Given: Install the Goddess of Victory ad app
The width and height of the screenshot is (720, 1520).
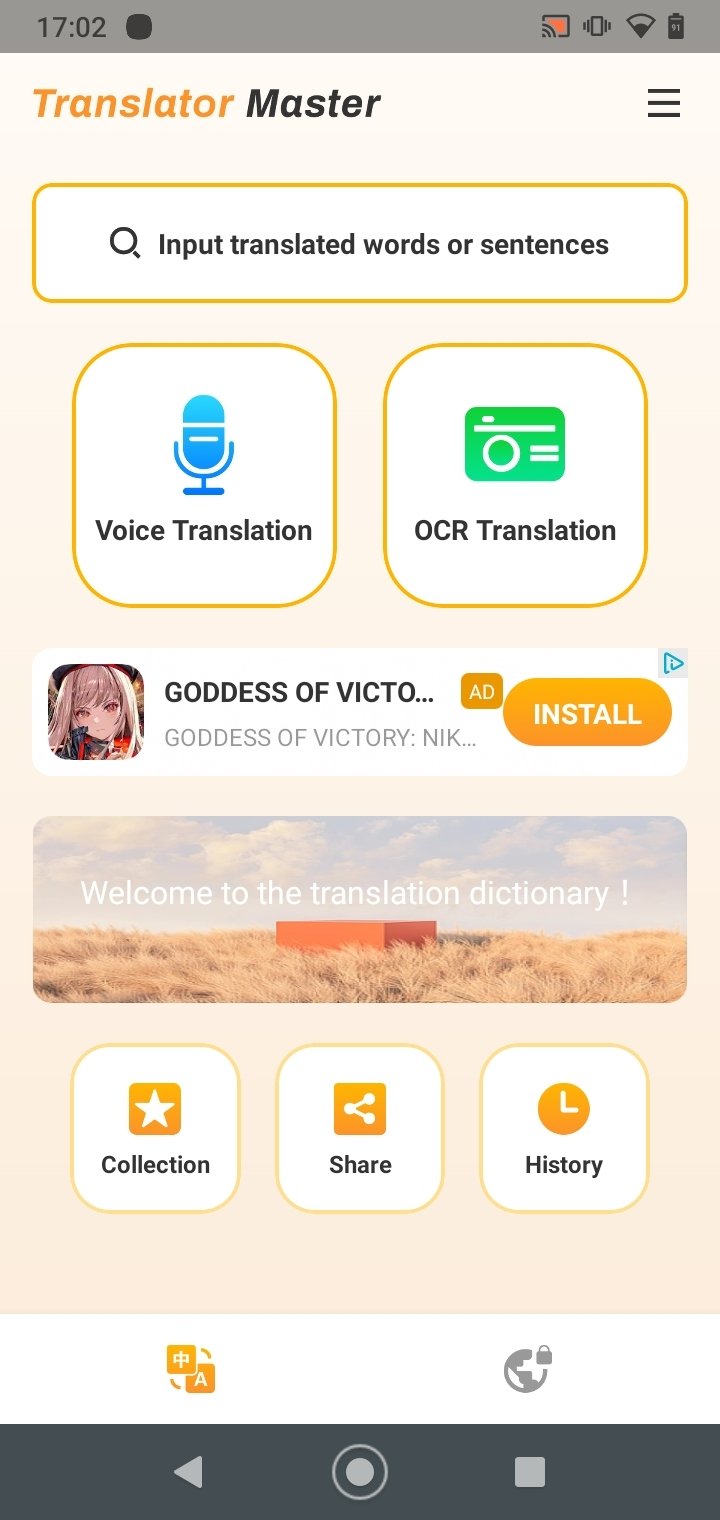Looking at the screenshot, I should point(587,714).
